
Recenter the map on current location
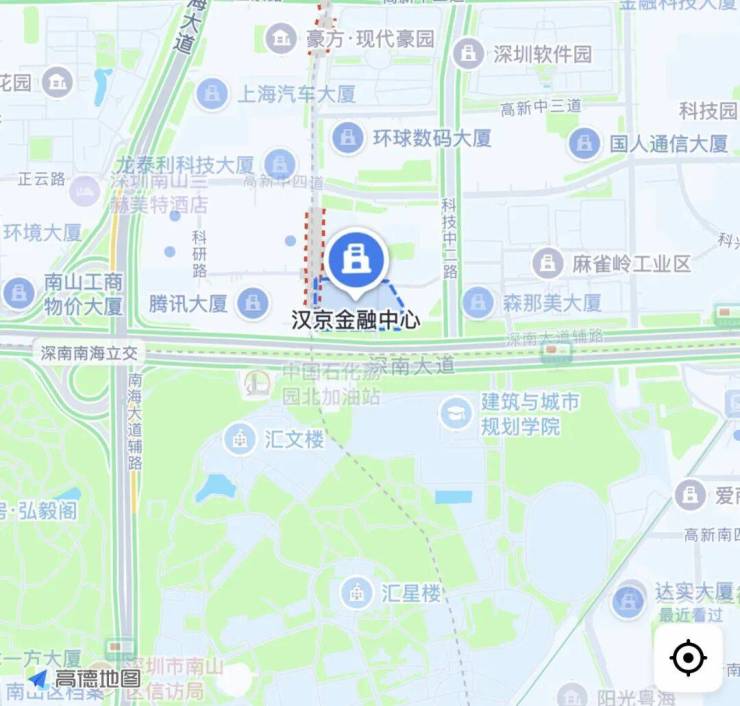click(x=688, y=658)
